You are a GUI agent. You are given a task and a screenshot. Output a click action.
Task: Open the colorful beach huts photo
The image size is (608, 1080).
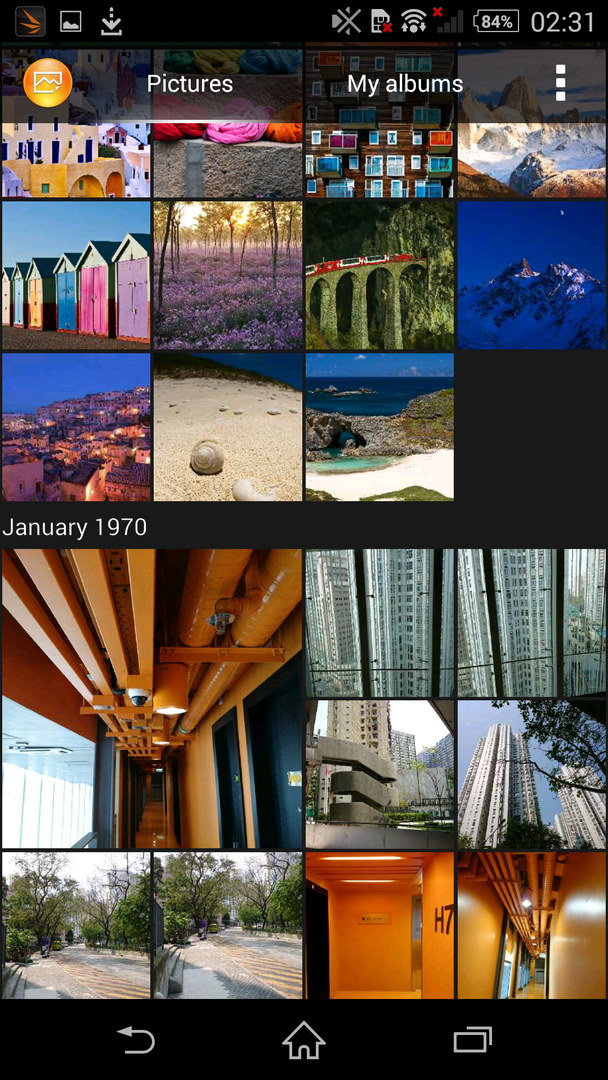76,275
